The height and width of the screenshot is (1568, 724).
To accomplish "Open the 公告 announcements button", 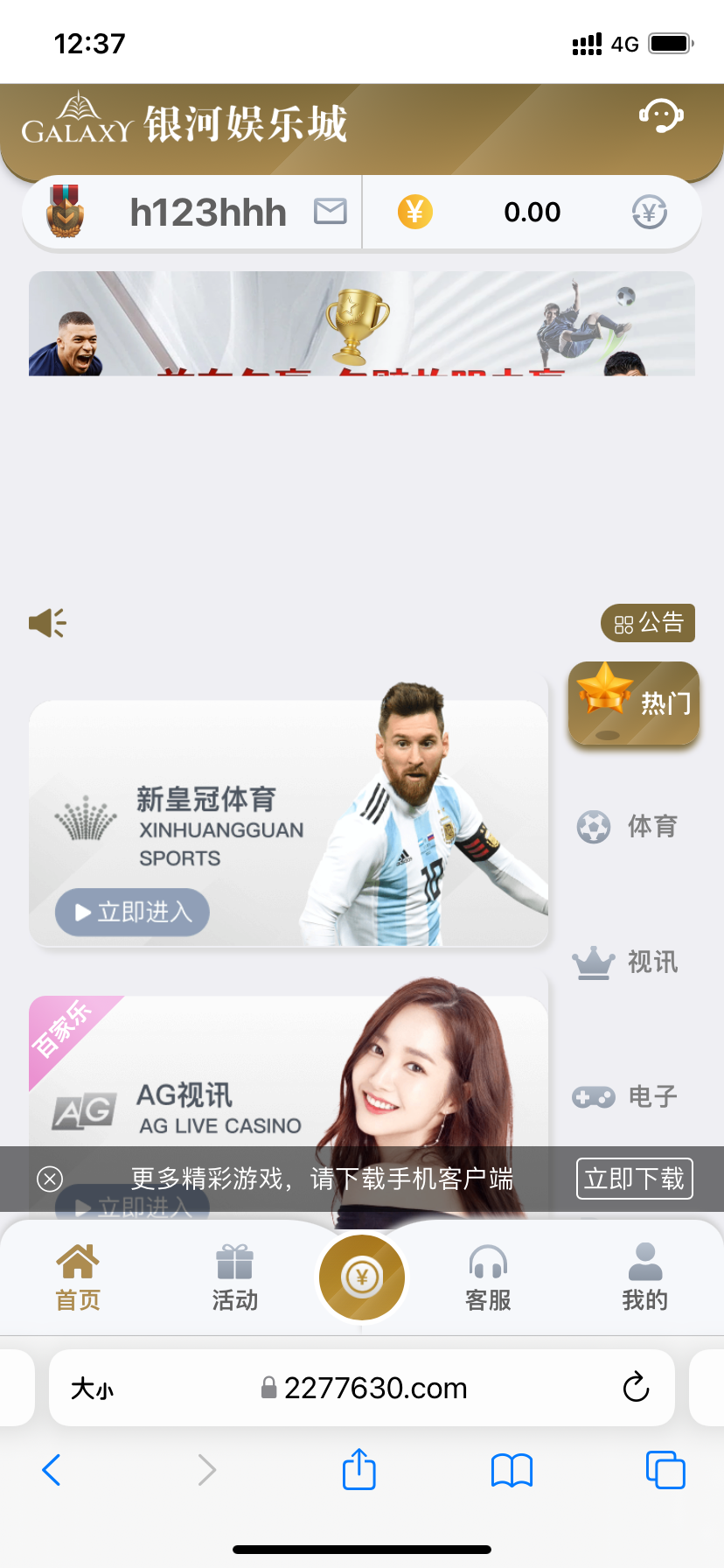I will coord(648,623).
